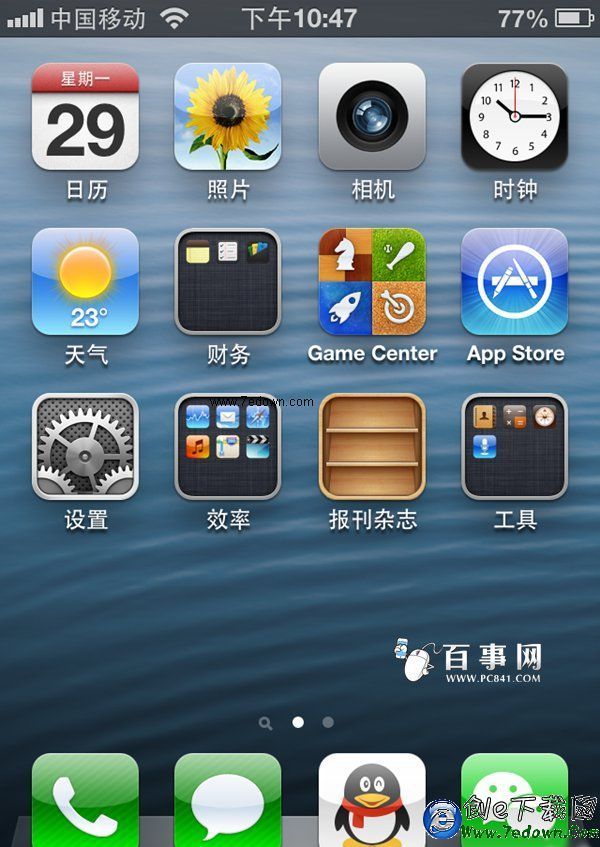600x847 pixels.
Task: Open the 财务 folder
Action: [x=228, y=282]
